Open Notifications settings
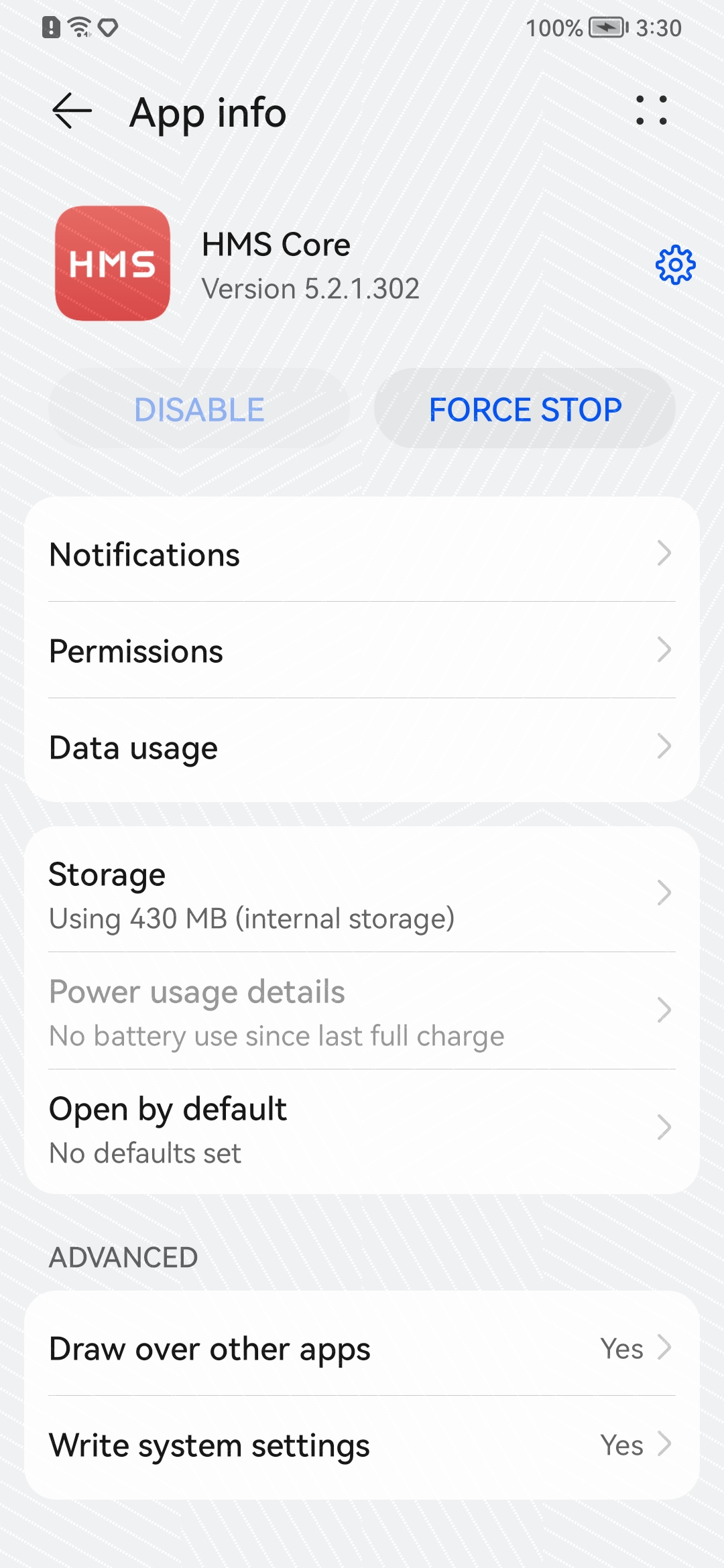The image size is (724, 1568). coord(362,555)
